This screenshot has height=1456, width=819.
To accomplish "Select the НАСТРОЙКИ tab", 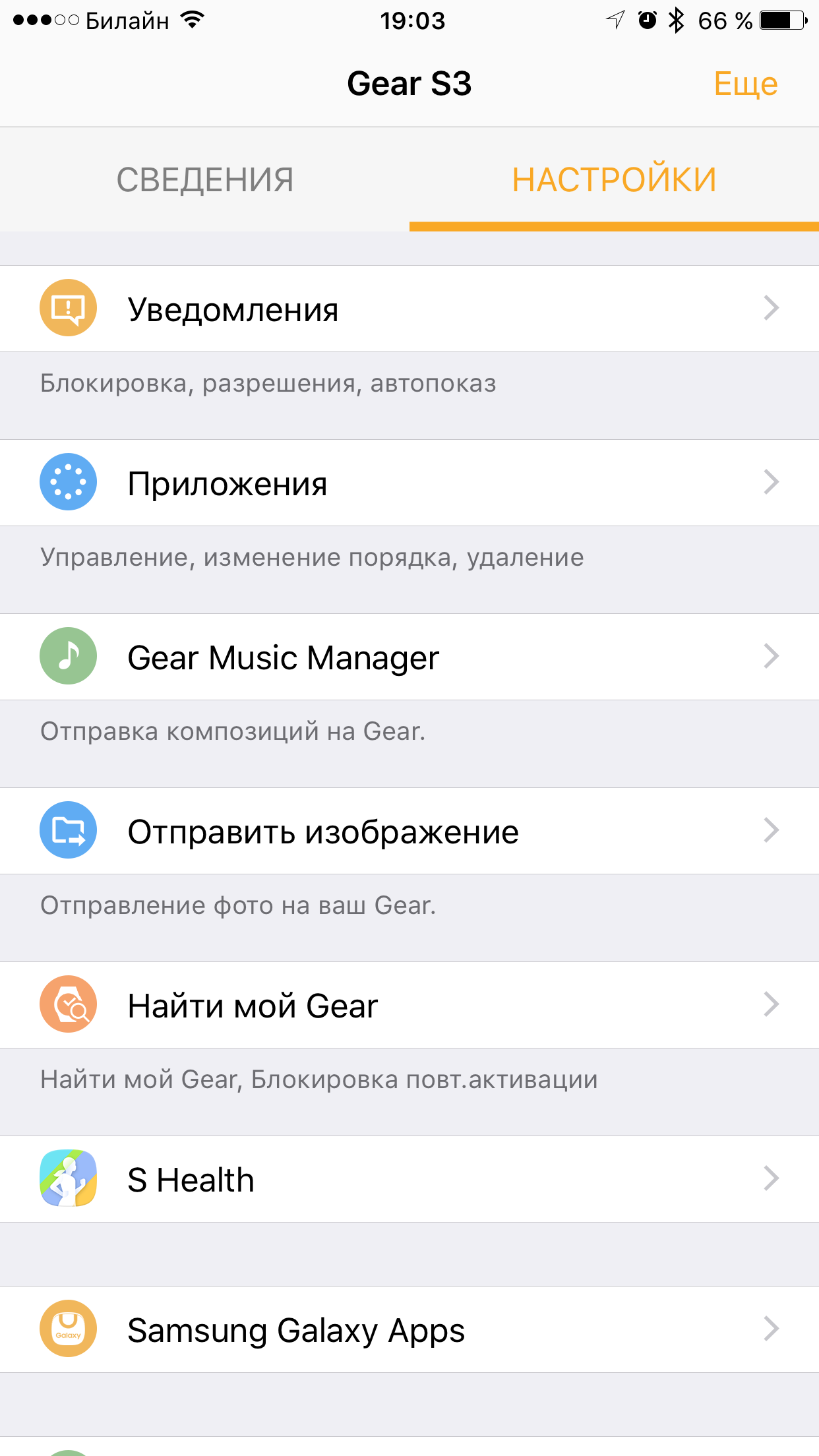I will coord(614,180).
